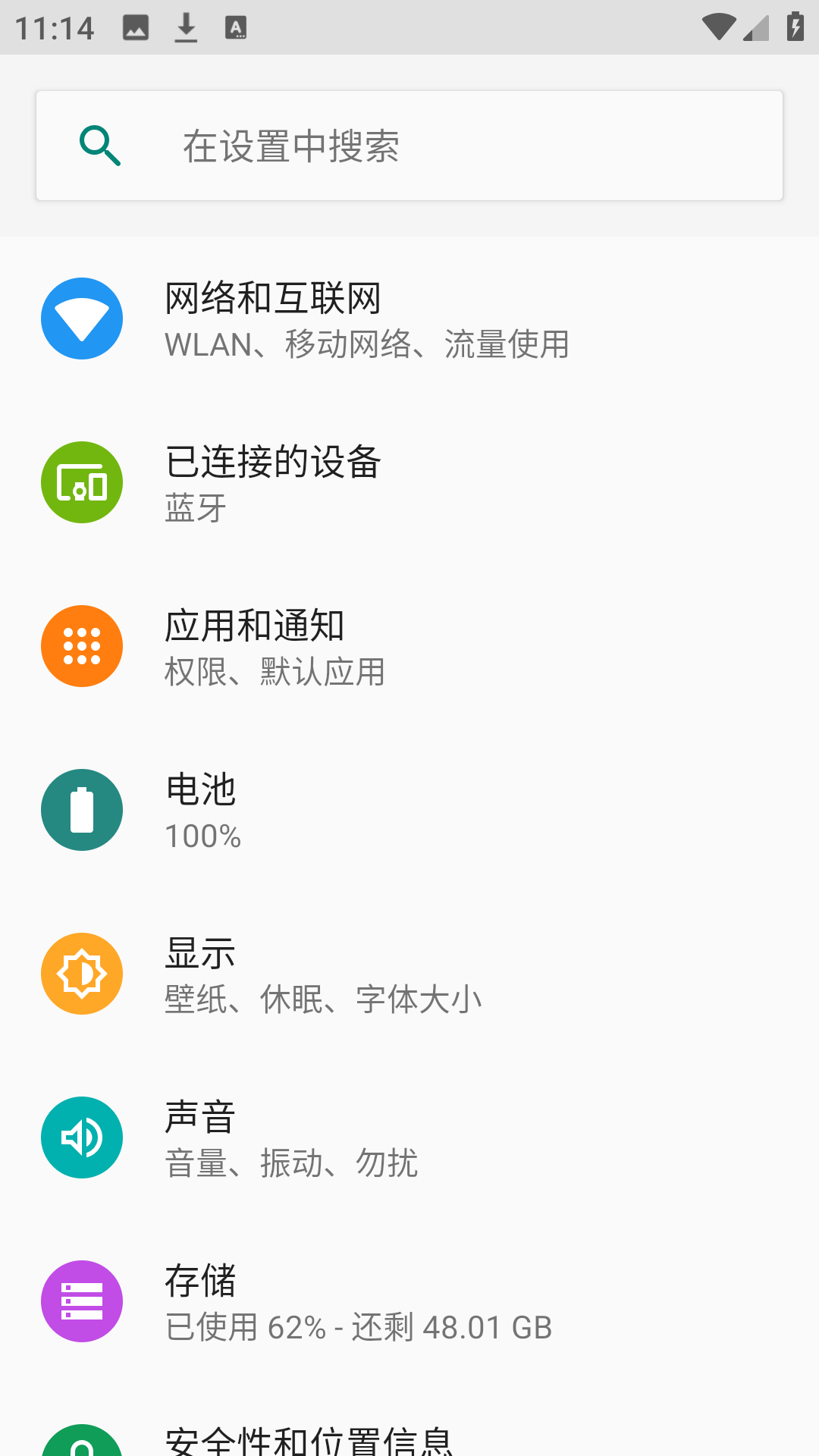
Task: Tap the green 已连接的设备 device icon
Action: 81,482
